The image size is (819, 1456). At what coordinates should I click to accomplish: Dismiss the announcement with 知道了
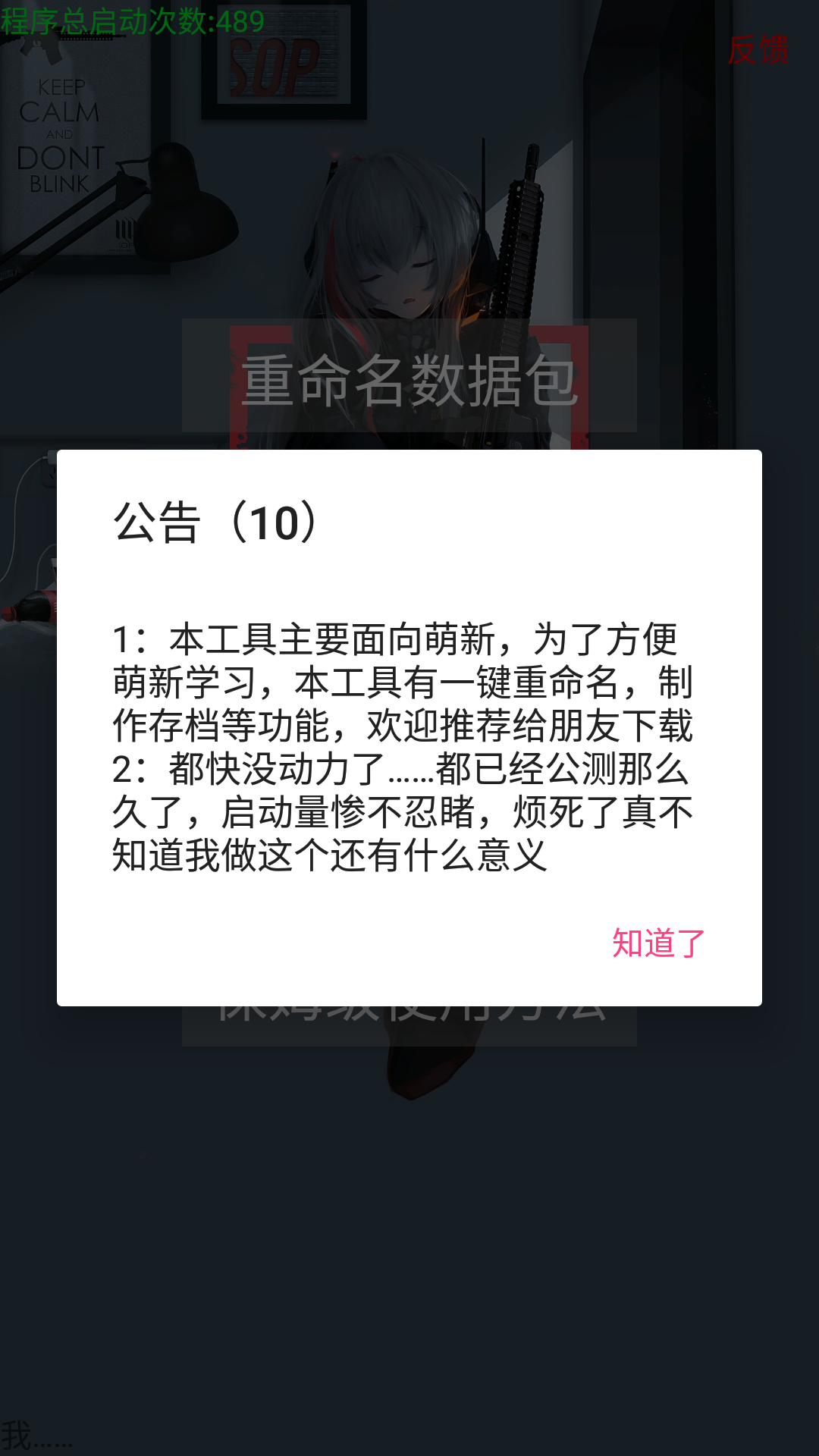click(x=658, y=943)
